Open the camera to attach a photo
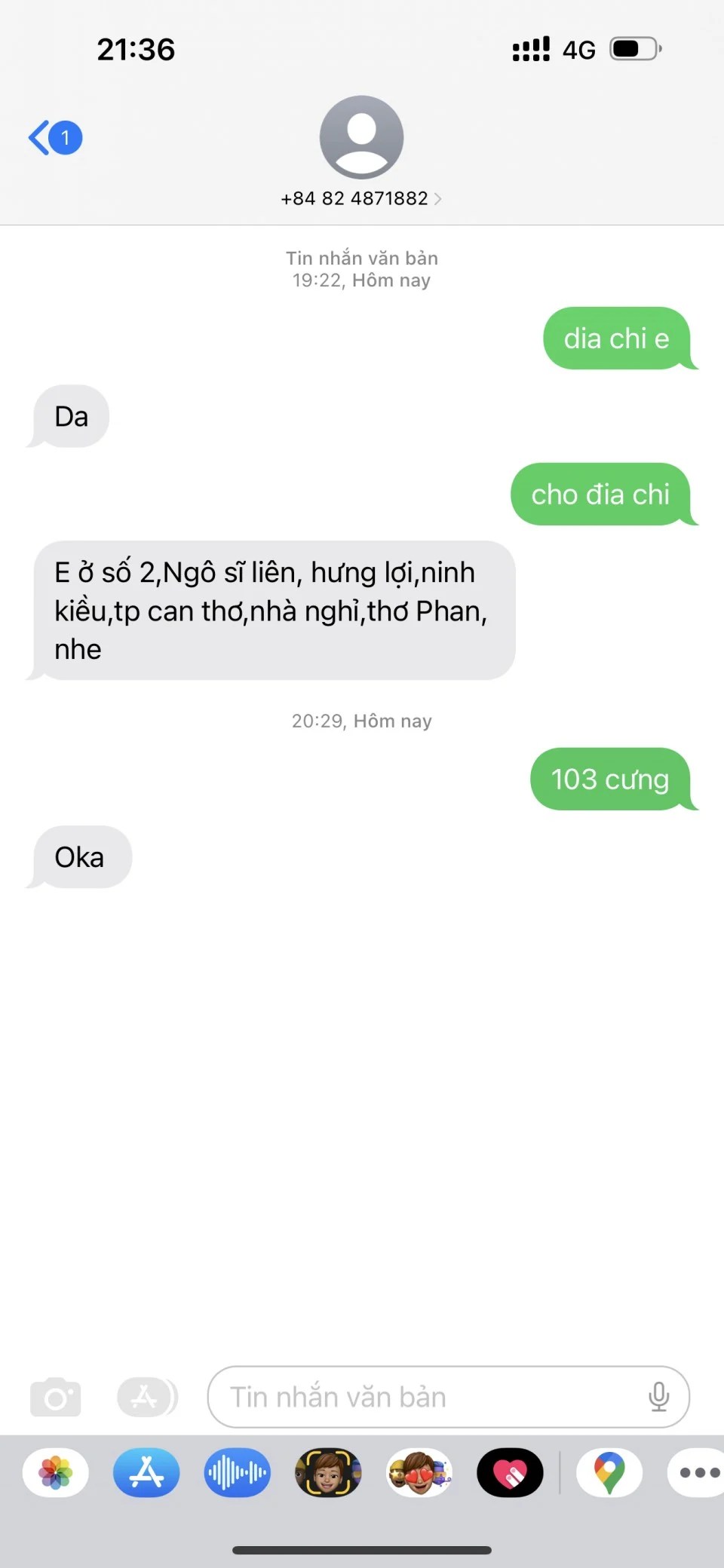Viewport: 724px width, 1568px height. (55, 1398)
